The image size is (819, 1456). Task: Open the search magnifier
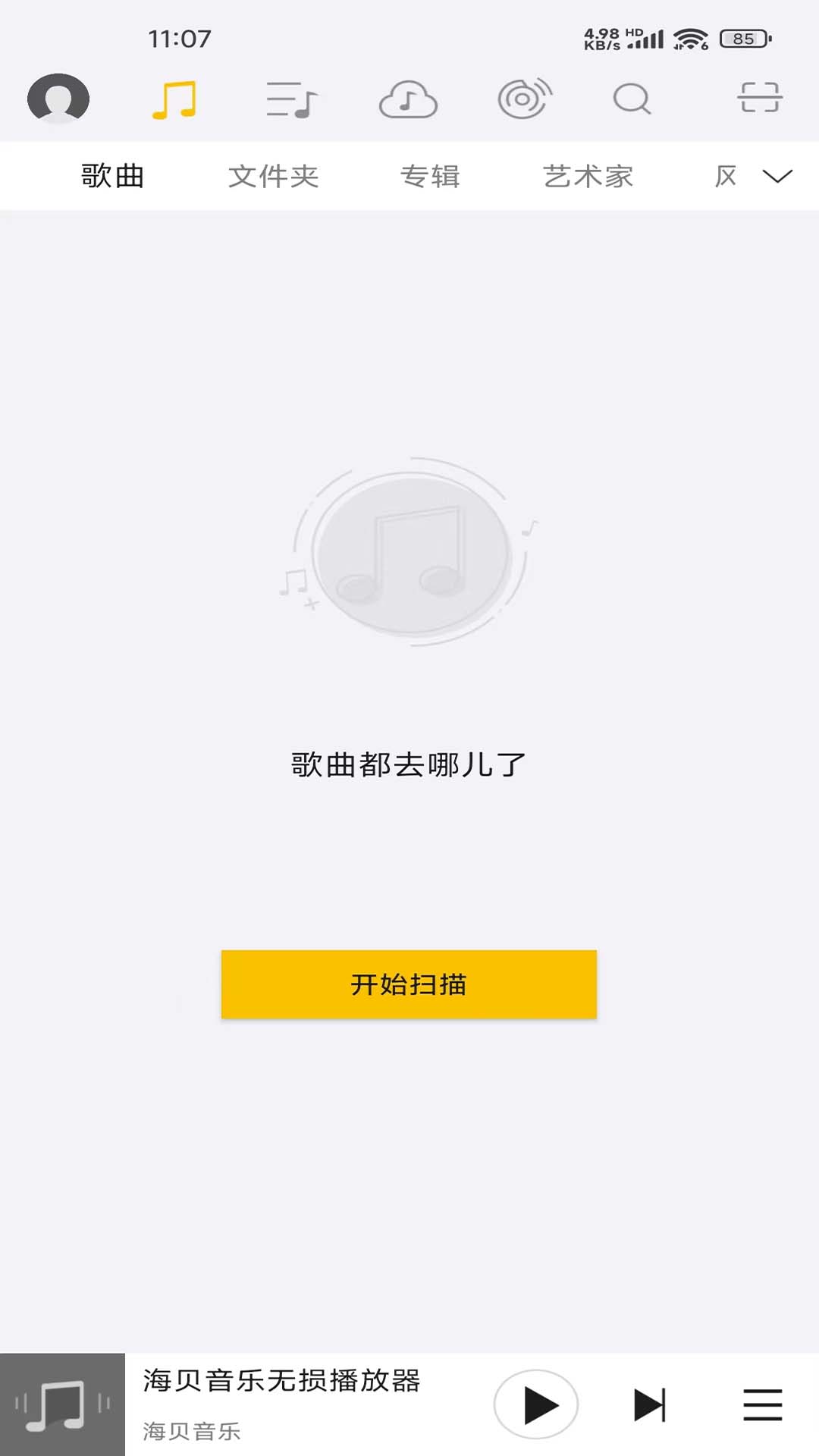click(x=632, y=99)
